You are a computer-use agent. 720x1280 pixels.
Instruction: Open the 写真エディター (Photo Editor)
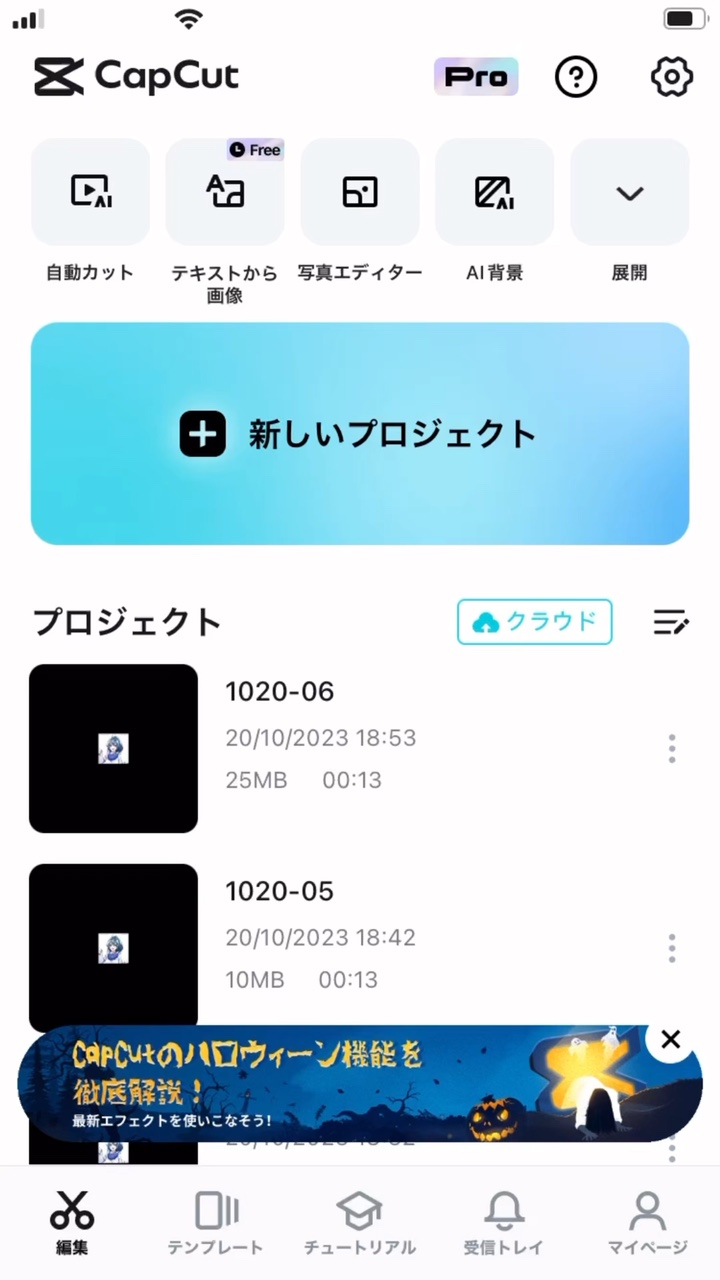[x=359, y=192]
